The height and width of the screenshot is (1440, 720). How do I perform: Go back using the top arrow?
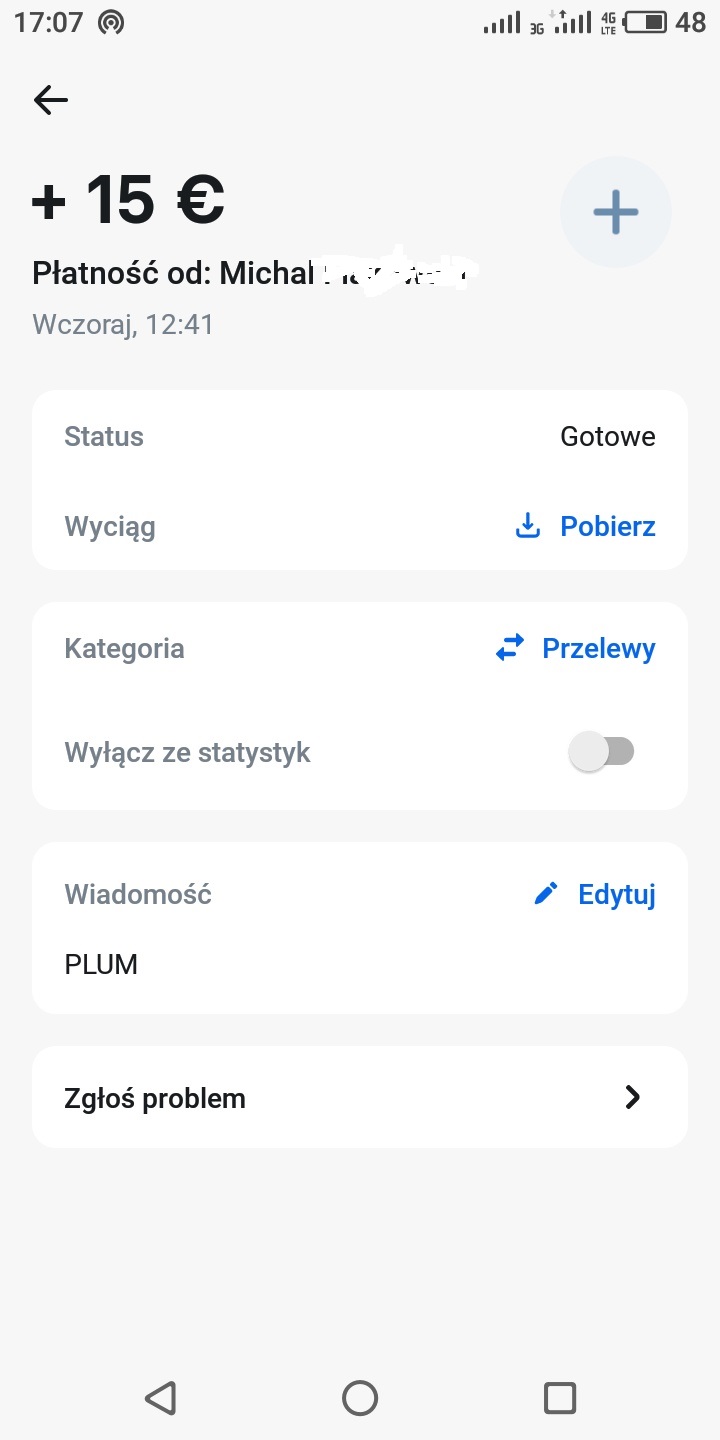(x=50, y=99)
